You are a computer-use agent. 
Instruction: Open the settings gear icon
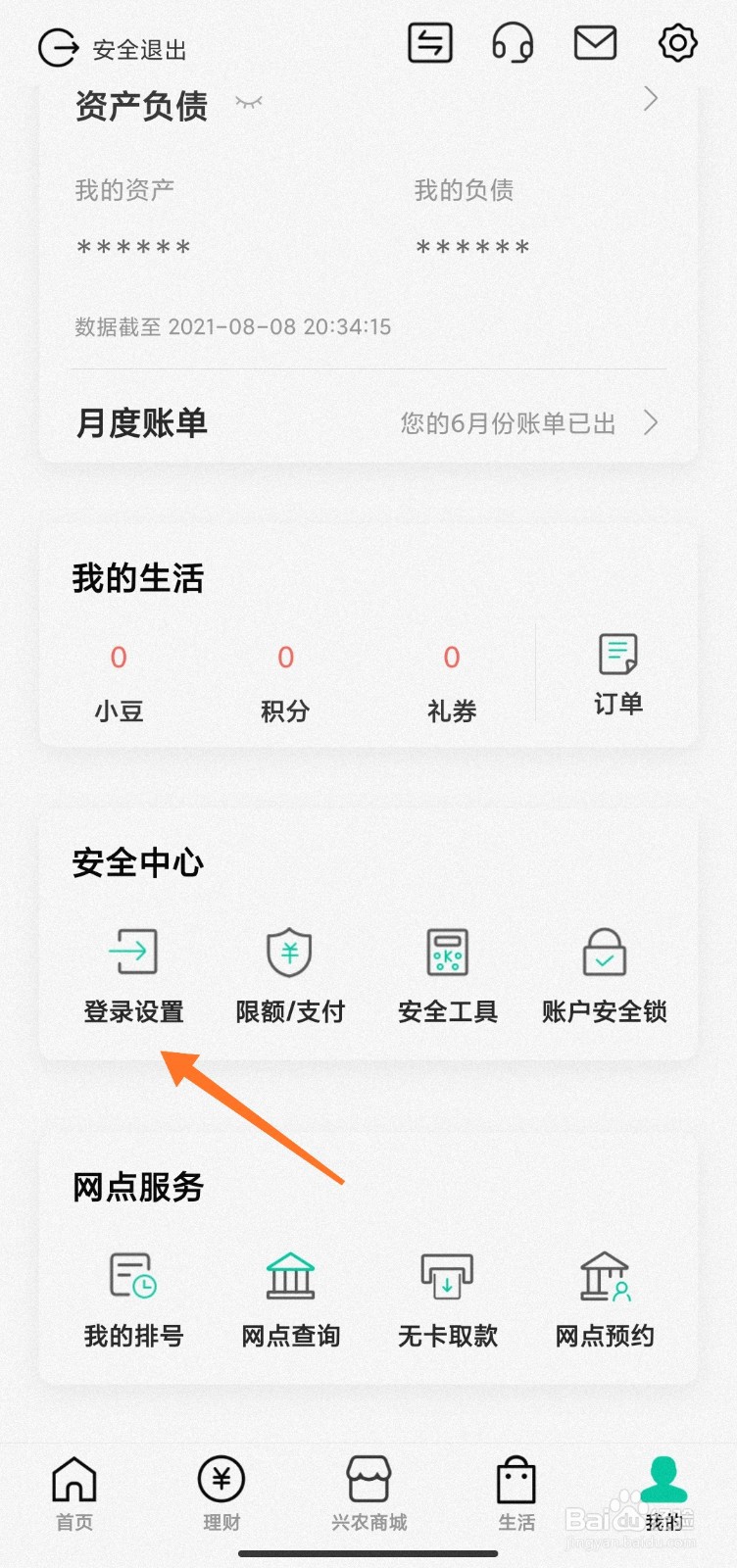click(x=676, y=42)
